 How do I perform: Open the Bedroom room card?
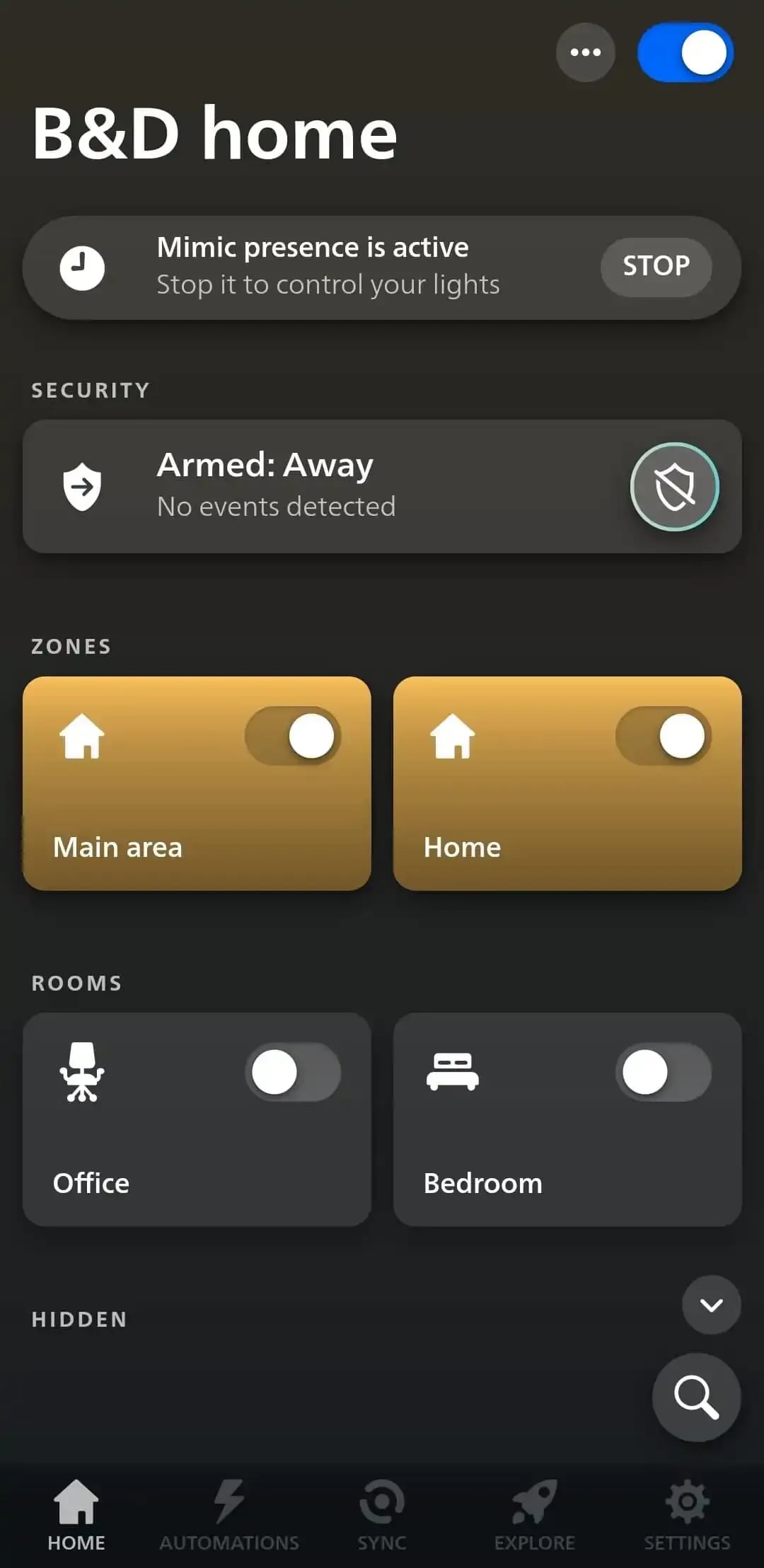click(x=567, y=1119)
